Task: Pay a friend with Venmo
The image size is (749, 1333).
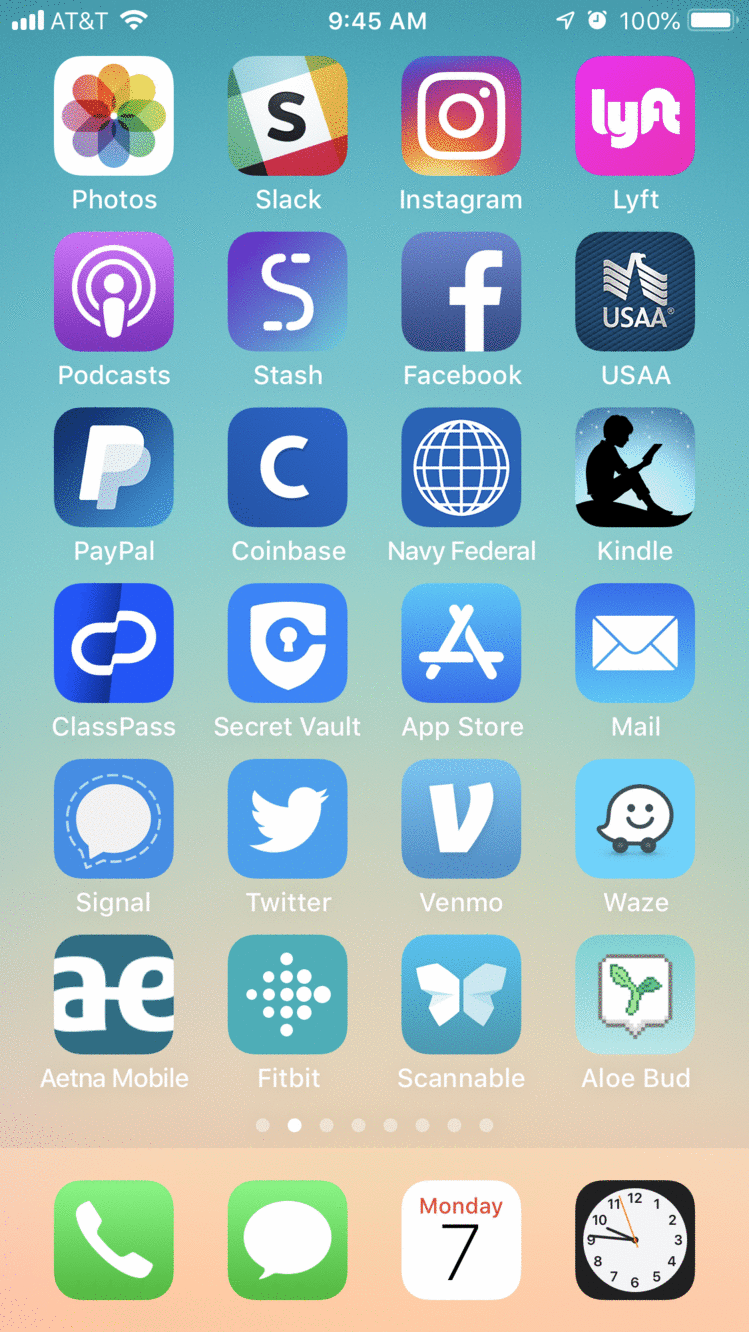Action: 461,818
